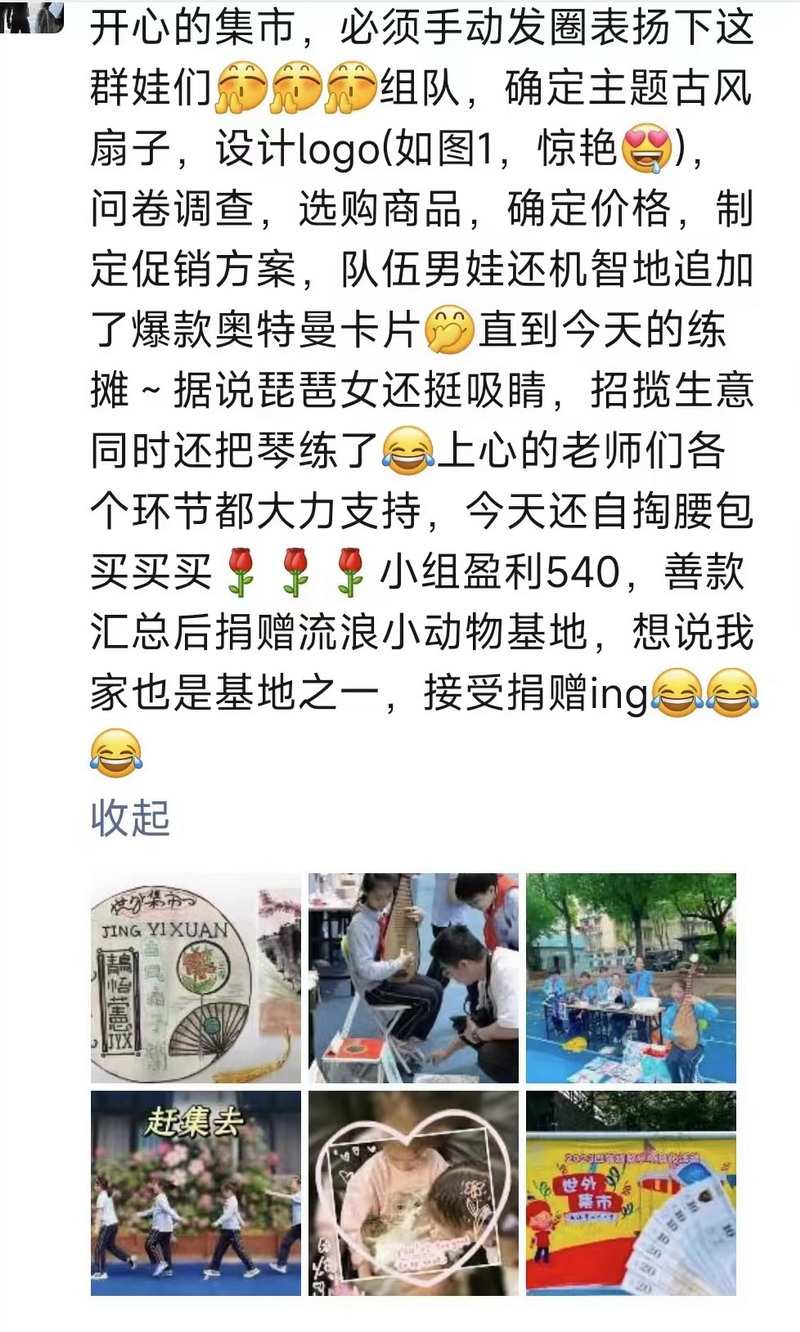Open the 赶集去 photo
This screenshot has width=800, height=1332.
(196, 1193)
